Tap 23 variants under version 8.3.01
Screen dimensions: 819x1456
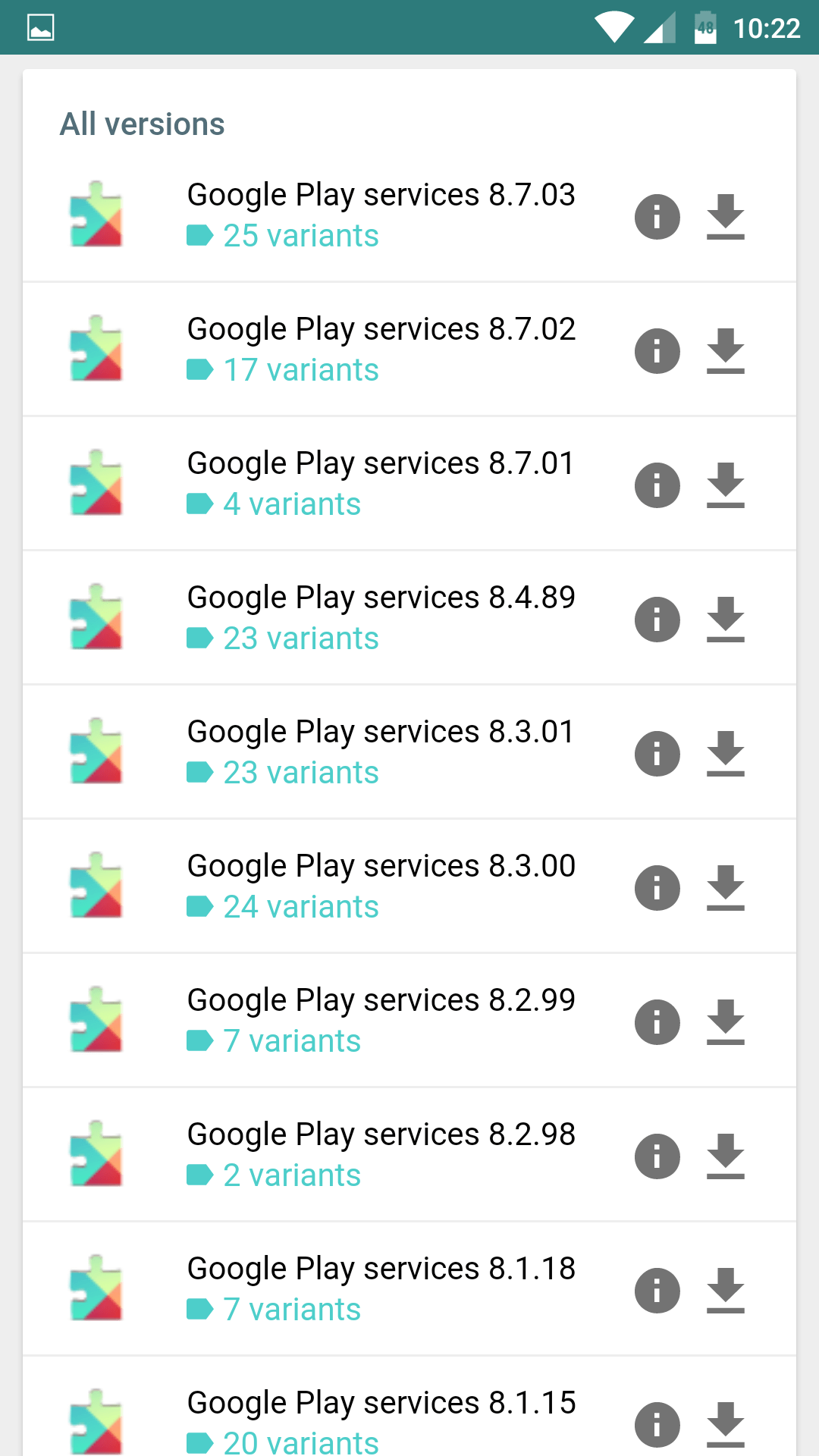(x=300, y=773)
